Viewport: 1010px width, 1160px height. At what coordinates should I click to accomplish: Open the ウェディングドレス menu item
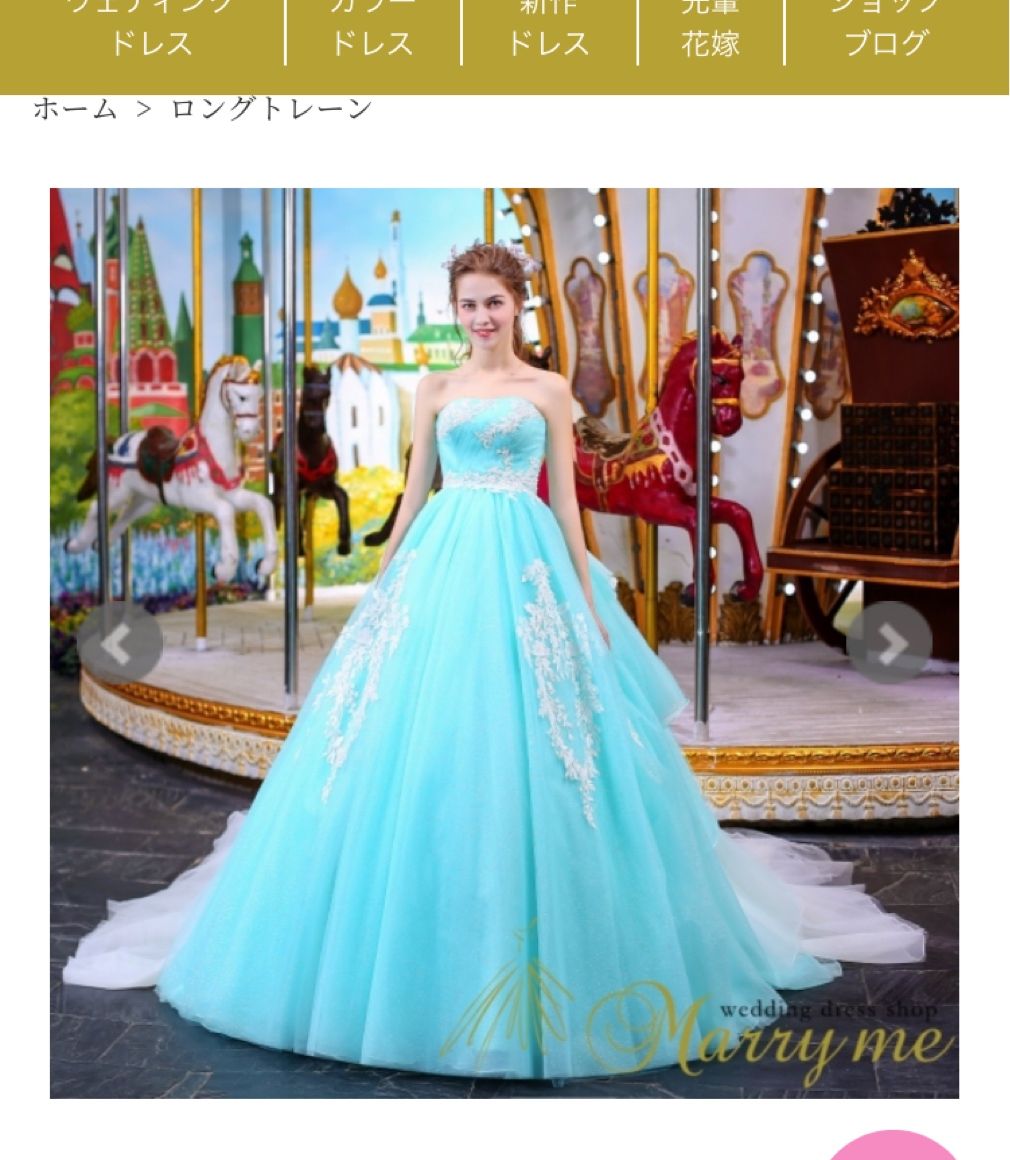click(x=150, y=30)
